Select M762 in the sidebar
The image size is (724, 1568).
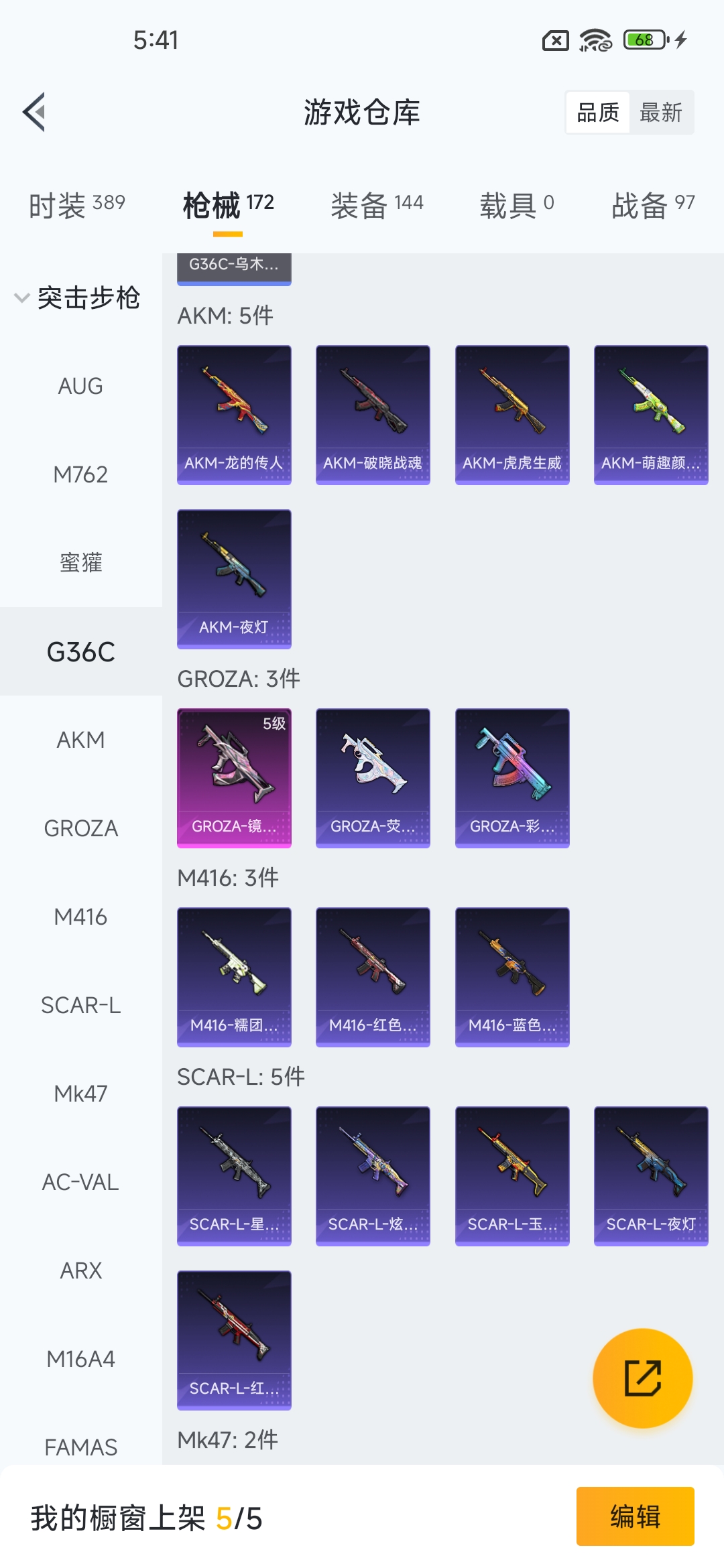(x=80, y=474)
